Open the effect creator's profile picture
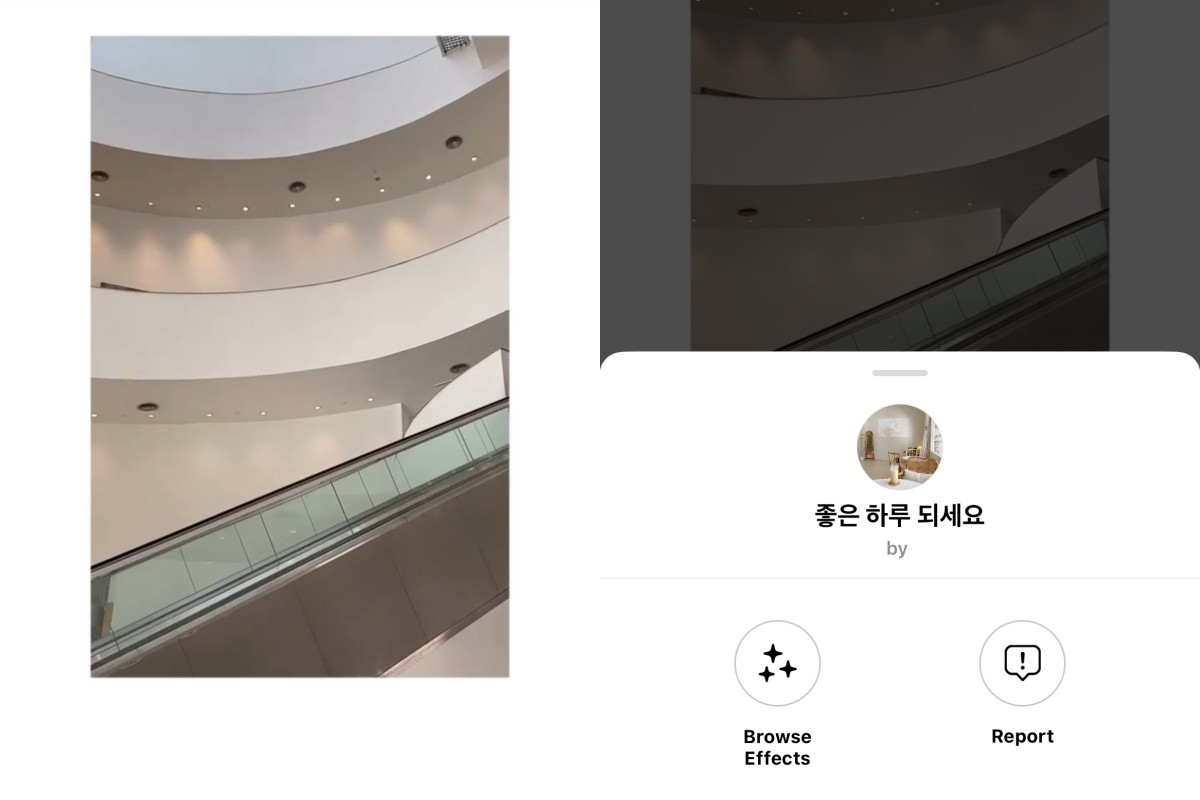1200x800 pixels. tap(899, 447)
